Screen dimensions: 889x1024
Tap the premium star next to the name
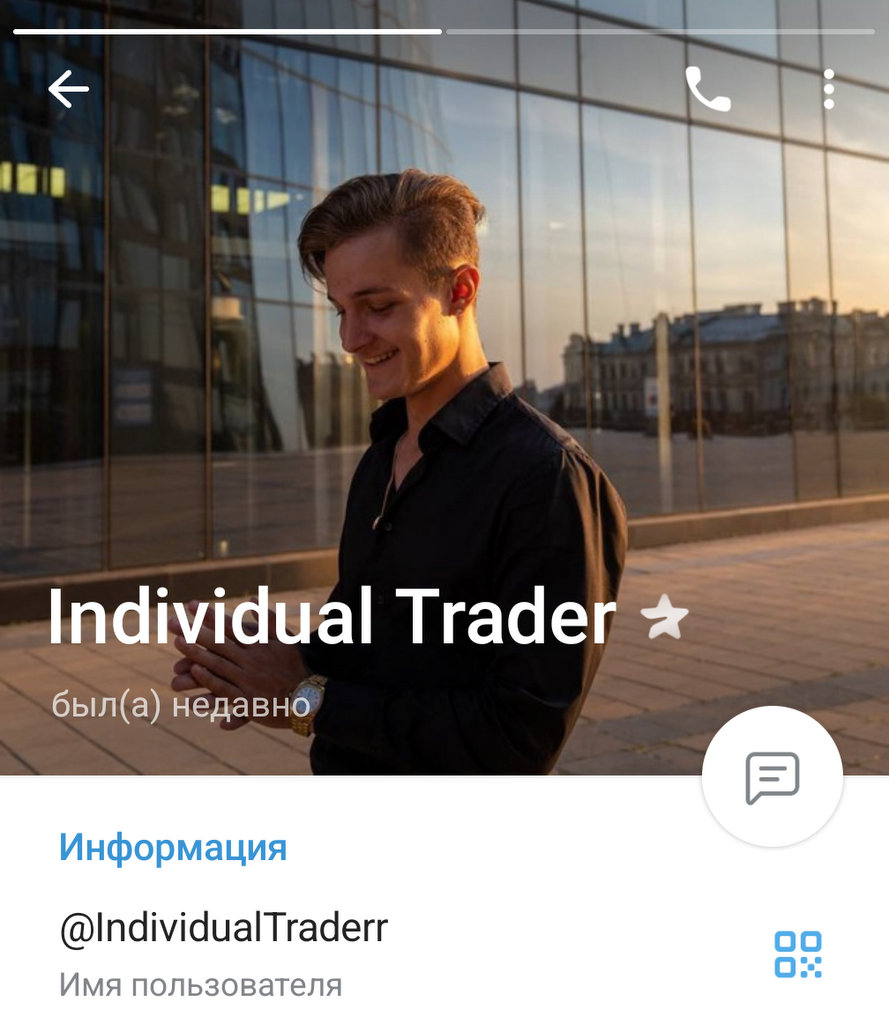tap(665, 617)
